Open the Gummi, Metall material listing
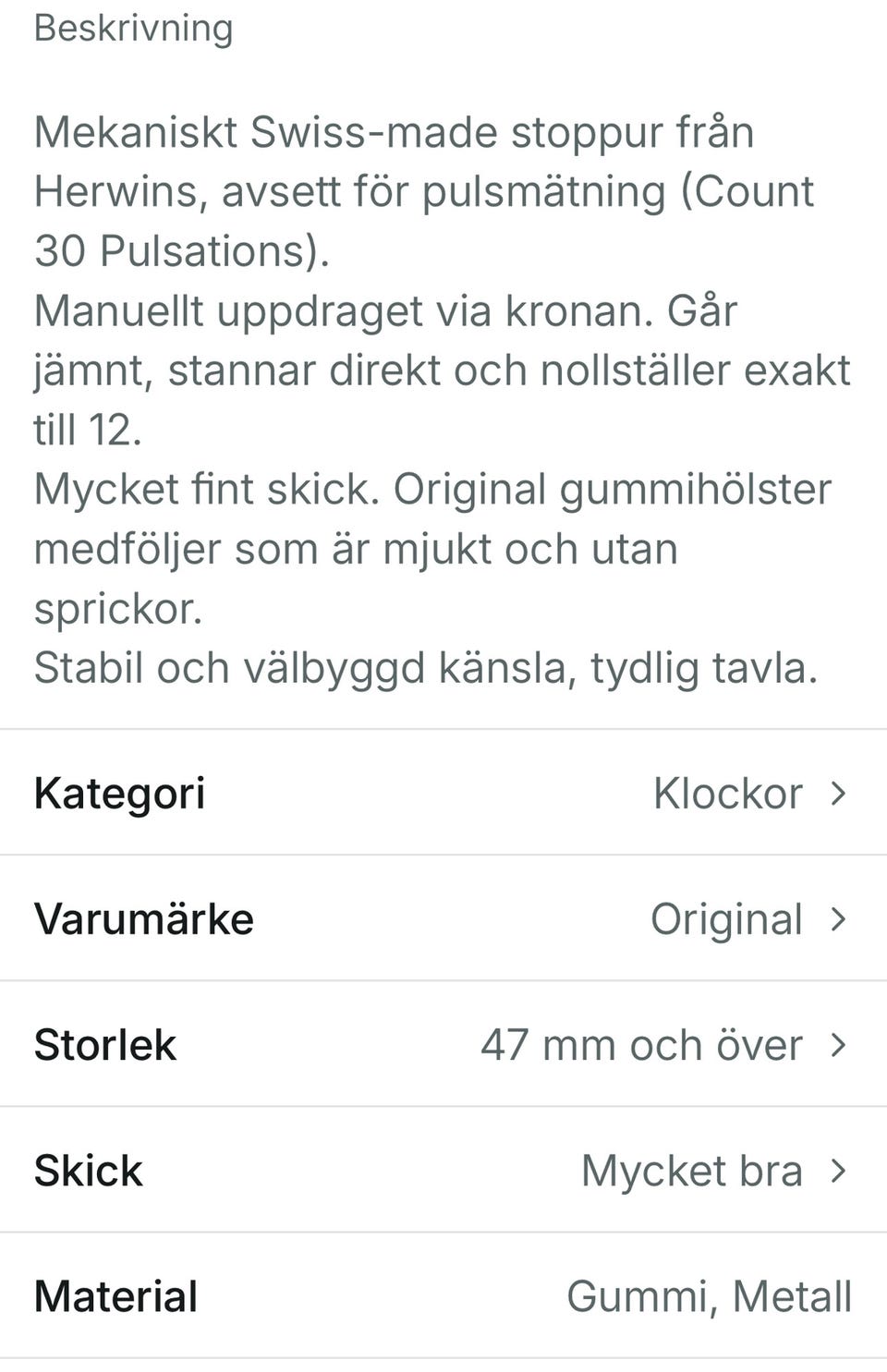This screenshot has height=1372, width=887. click(710, 1296)
